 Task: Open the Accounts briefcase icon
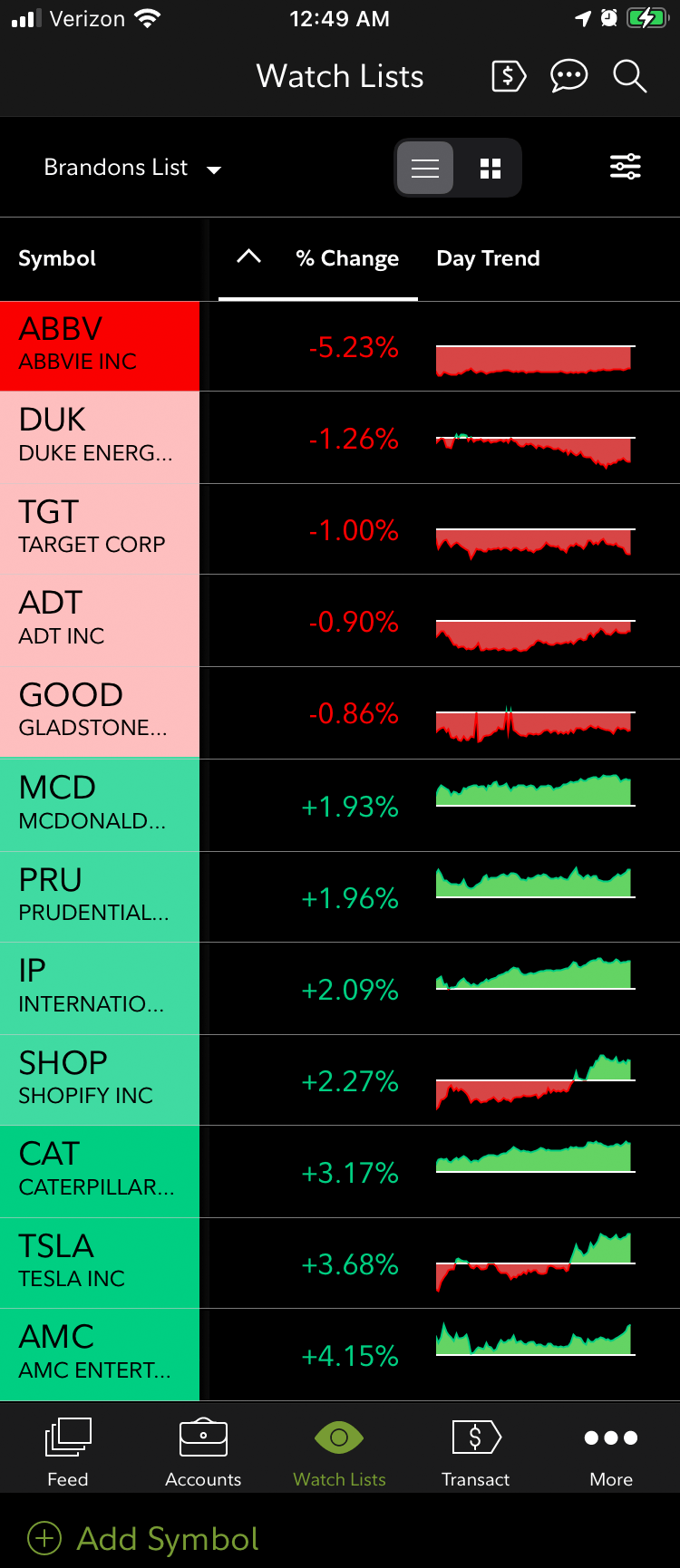[x=203, y=1447]
